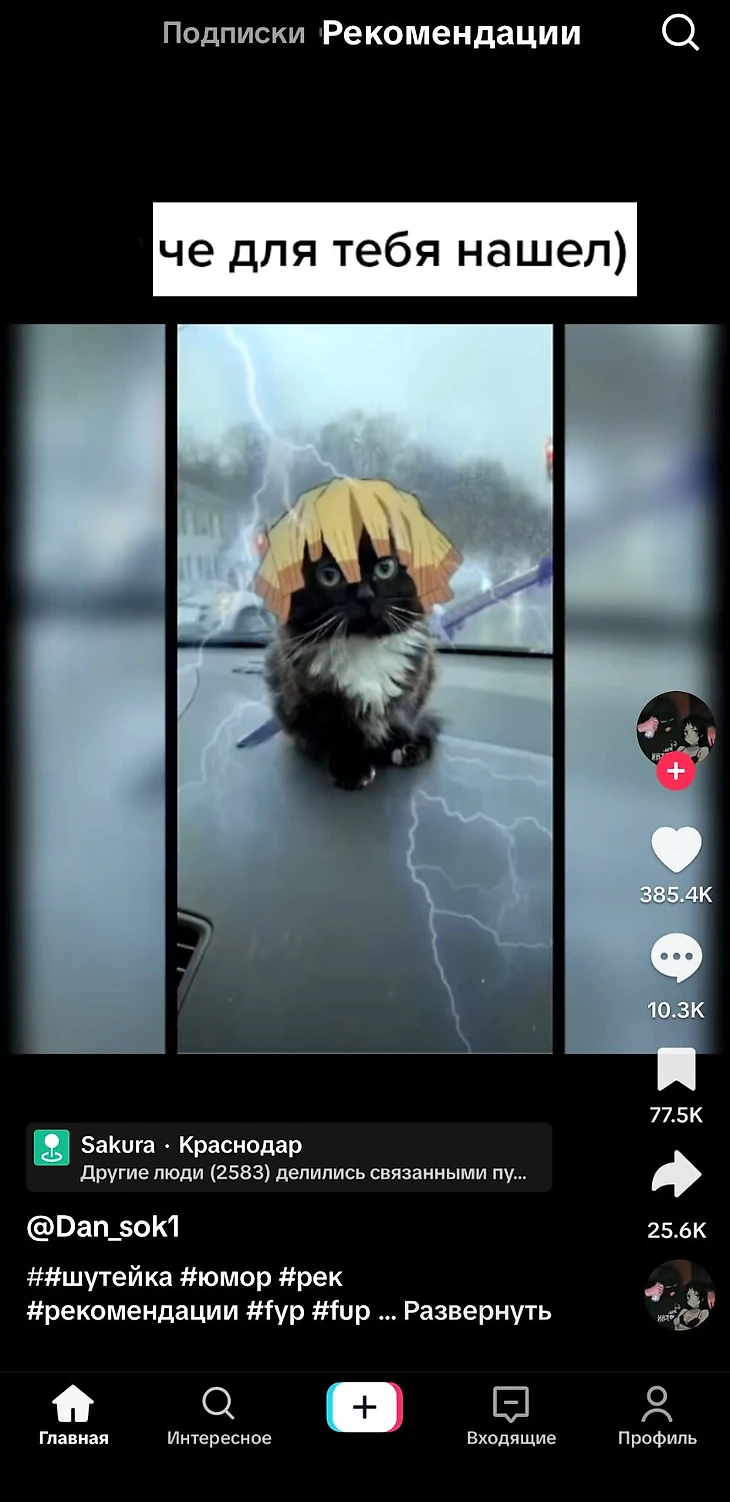Viewport: 730px width, 1502px height.
Task: Open the comments on this video
Action: tap(676, 960)
